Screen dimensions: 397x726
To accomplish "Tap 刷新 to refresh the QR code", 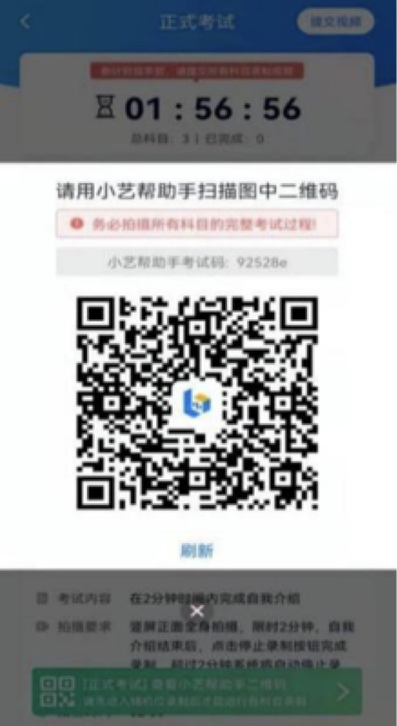I will coord(197,551).
